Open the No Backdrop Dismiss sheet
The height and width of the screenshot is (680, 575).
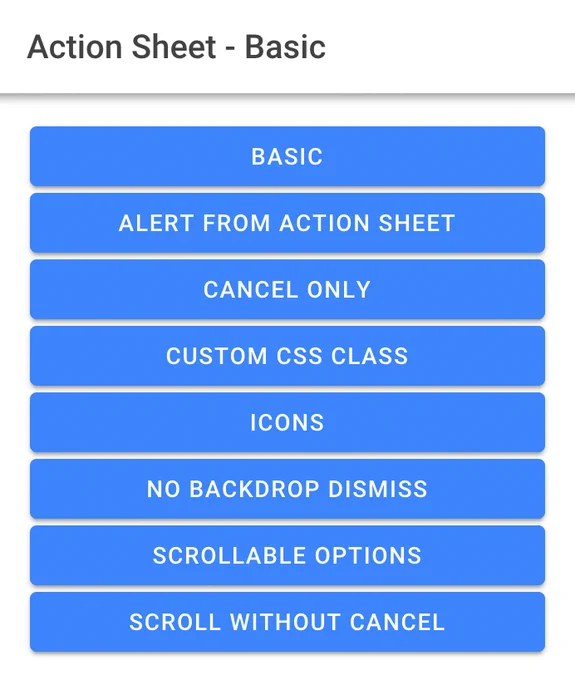click(x=287, y=489)
